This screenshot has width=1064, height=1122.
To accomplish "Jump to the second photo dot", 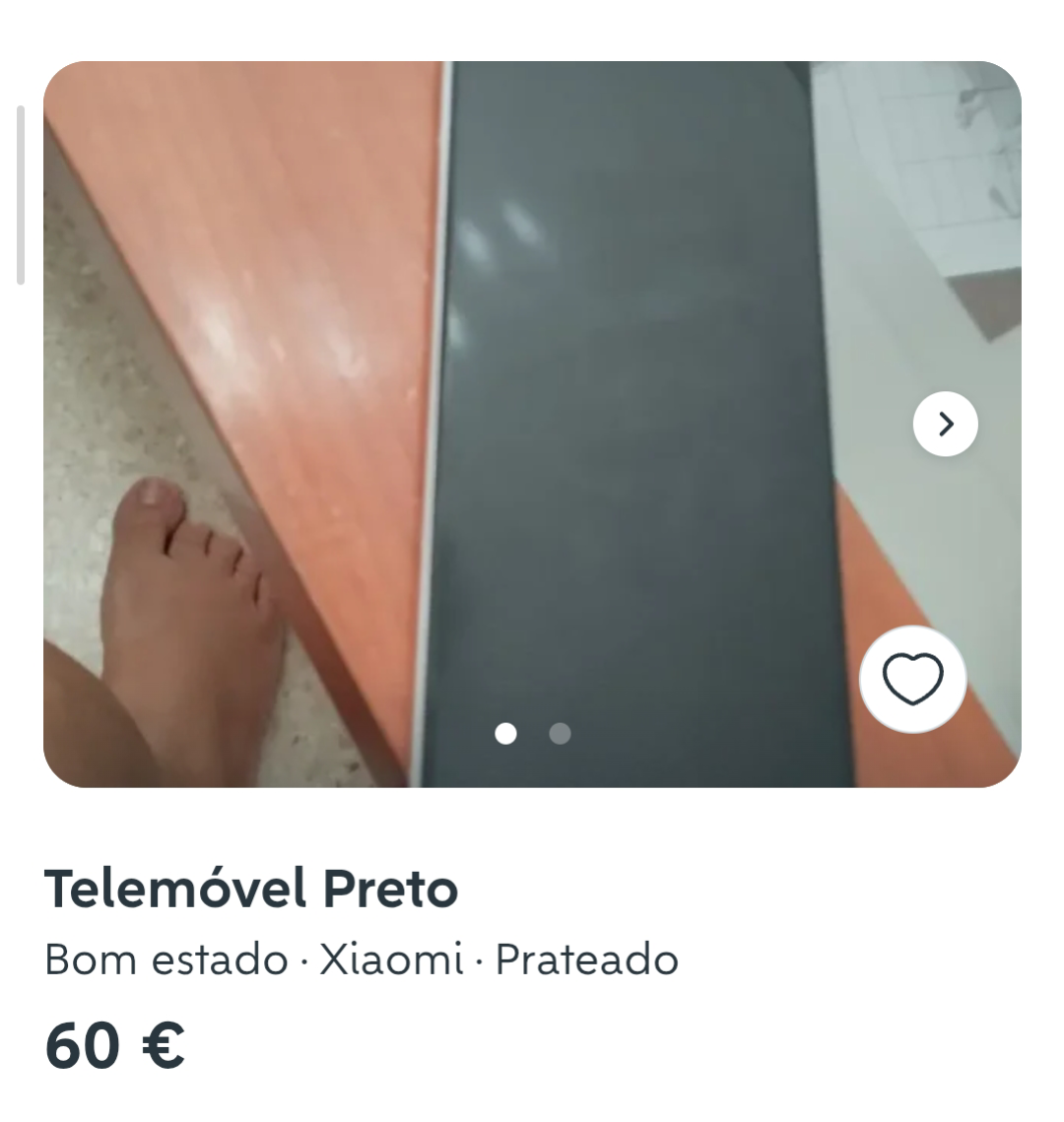I will coord(560,734).
